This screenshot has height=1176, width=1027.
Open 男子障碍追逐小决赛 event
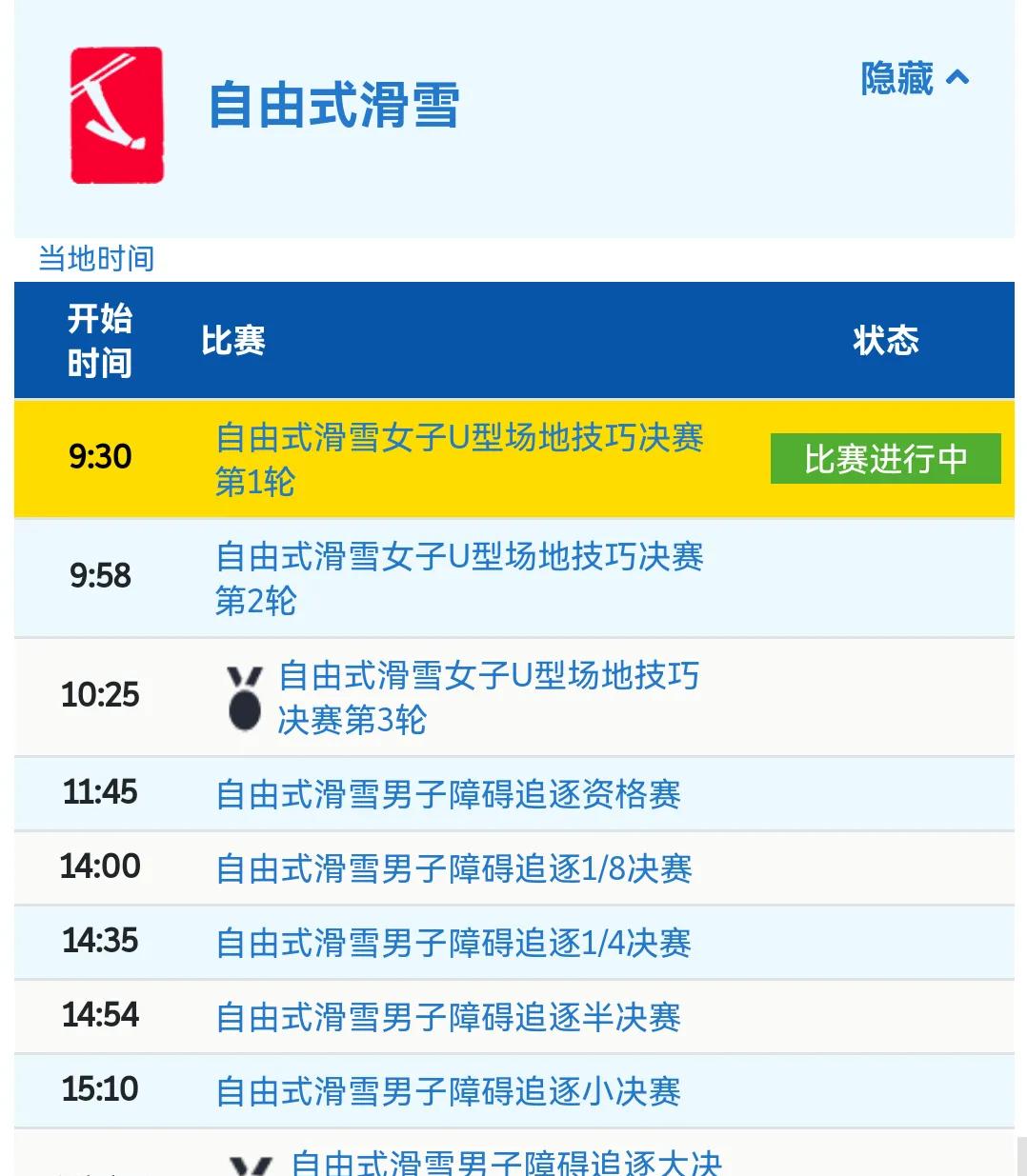click(448, 1091)
